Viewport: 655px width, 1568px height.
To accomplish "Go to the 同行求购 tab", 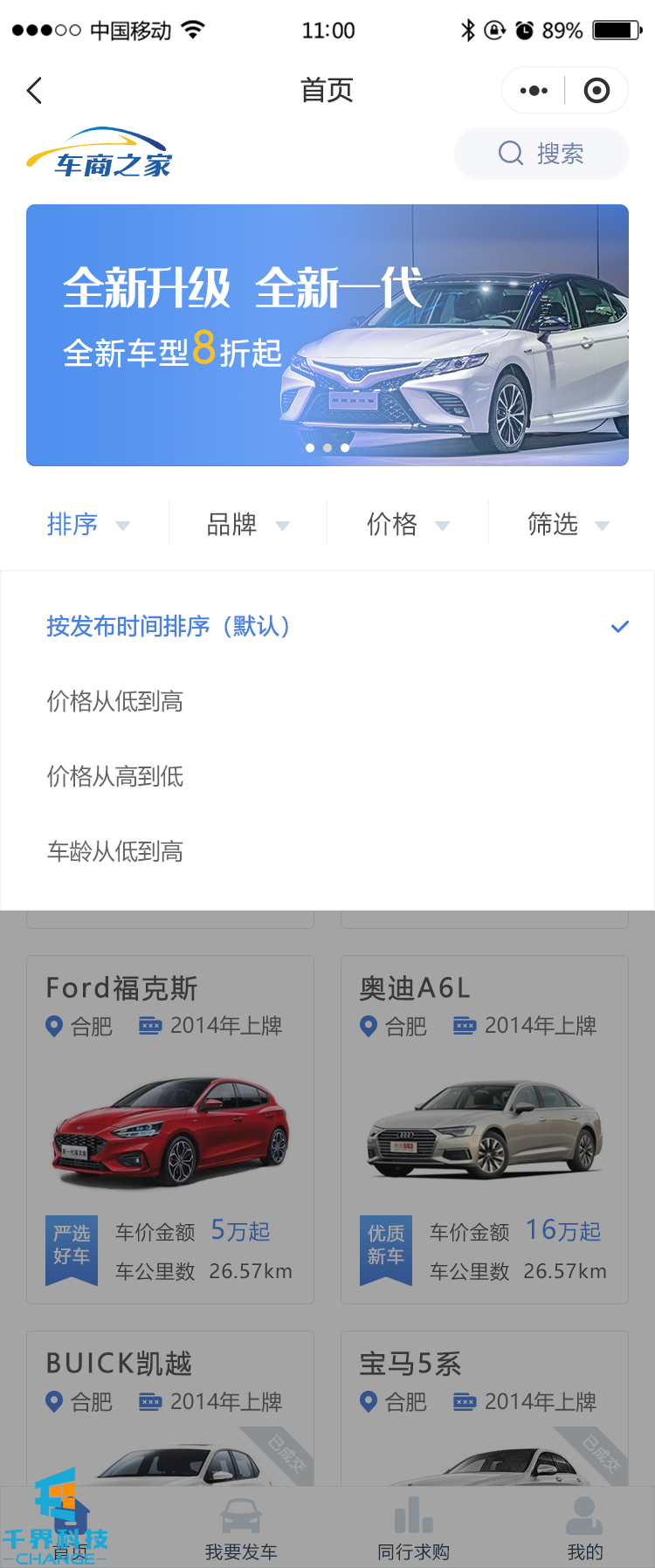I will 413,1528.
